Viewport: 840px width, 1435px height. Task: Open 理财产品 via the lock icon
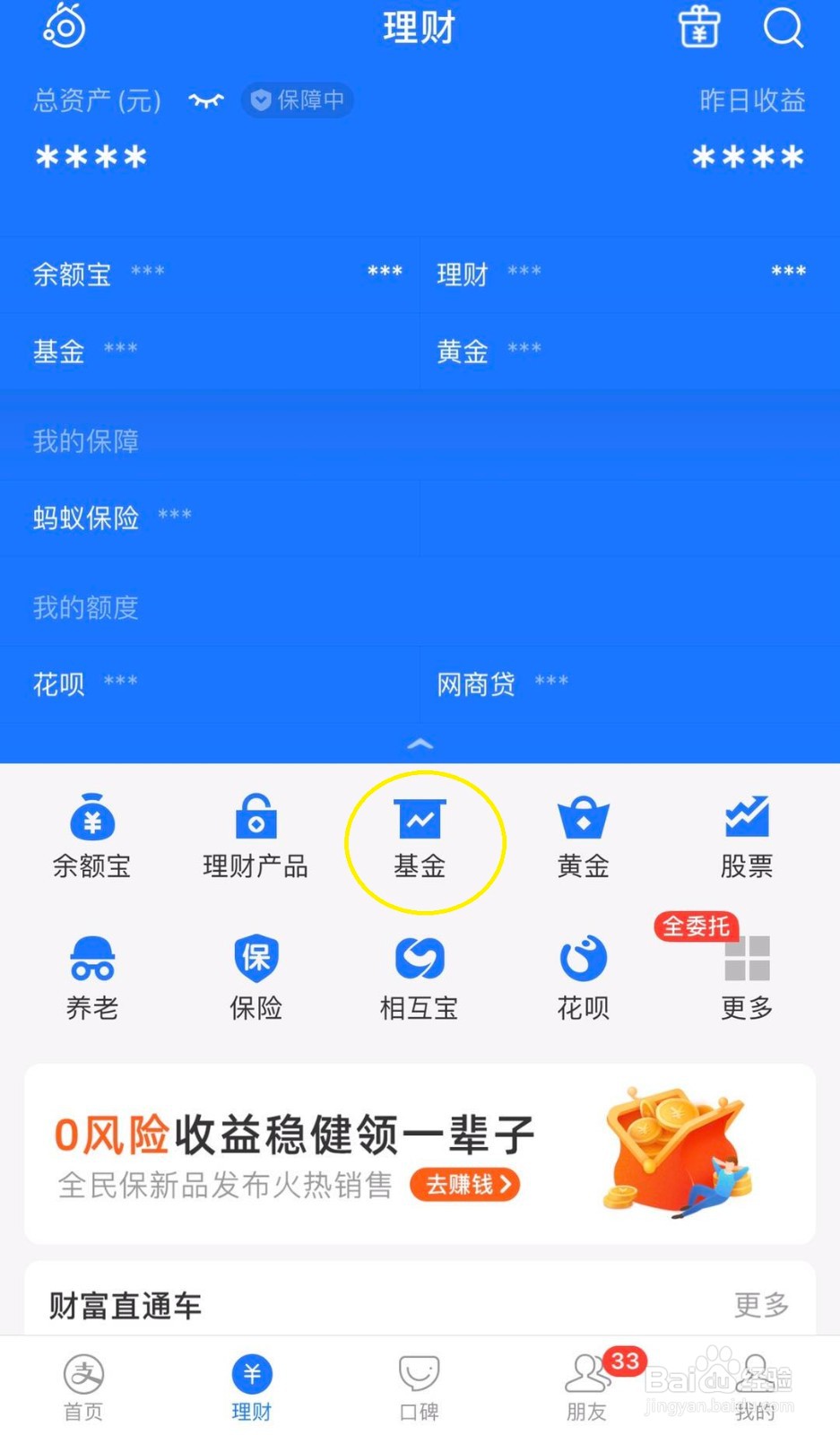click(x=255, y=834)
